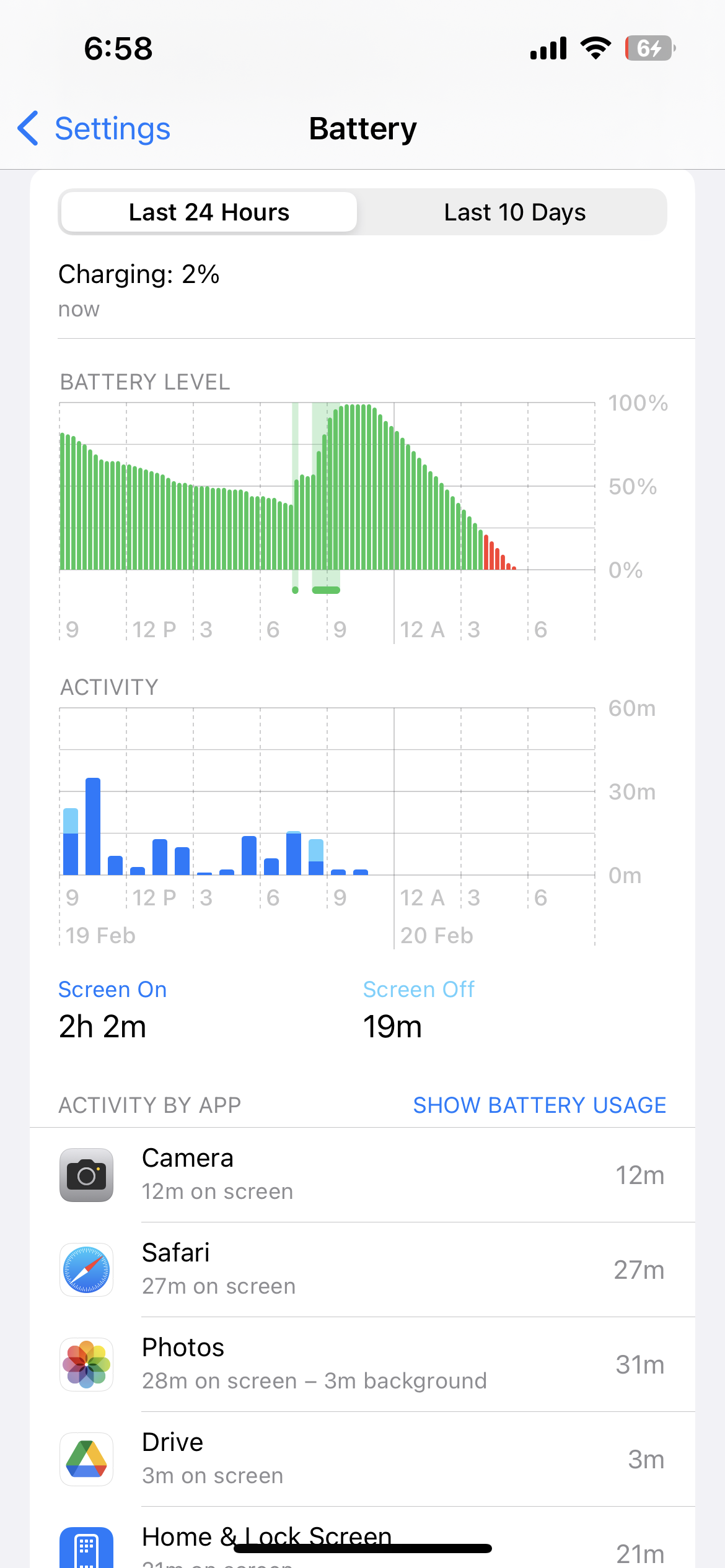Select the Photos app icon
725x1568 pixels.
click(x=86, y=1365)
